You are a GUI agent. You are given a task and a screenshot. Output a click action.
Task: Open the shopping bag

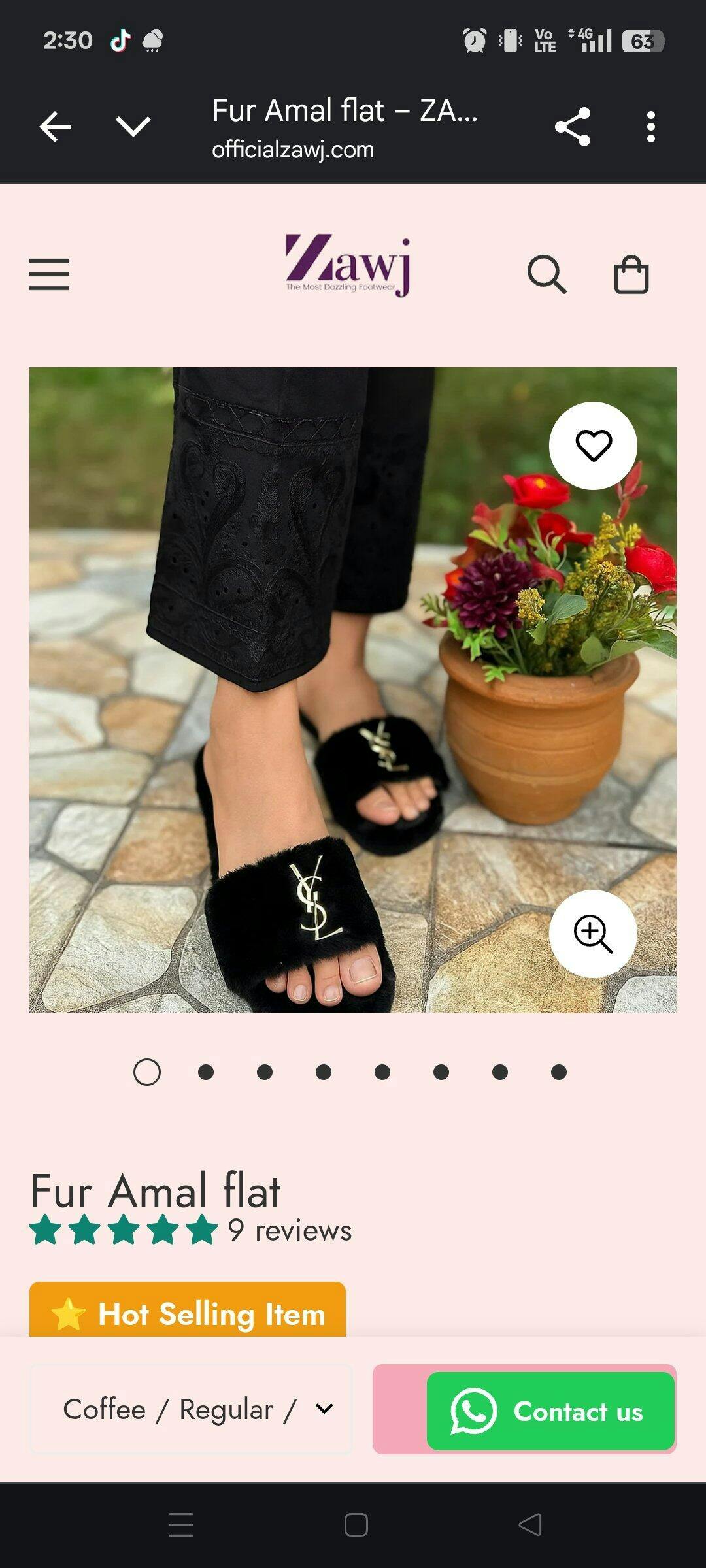(631, 274)
